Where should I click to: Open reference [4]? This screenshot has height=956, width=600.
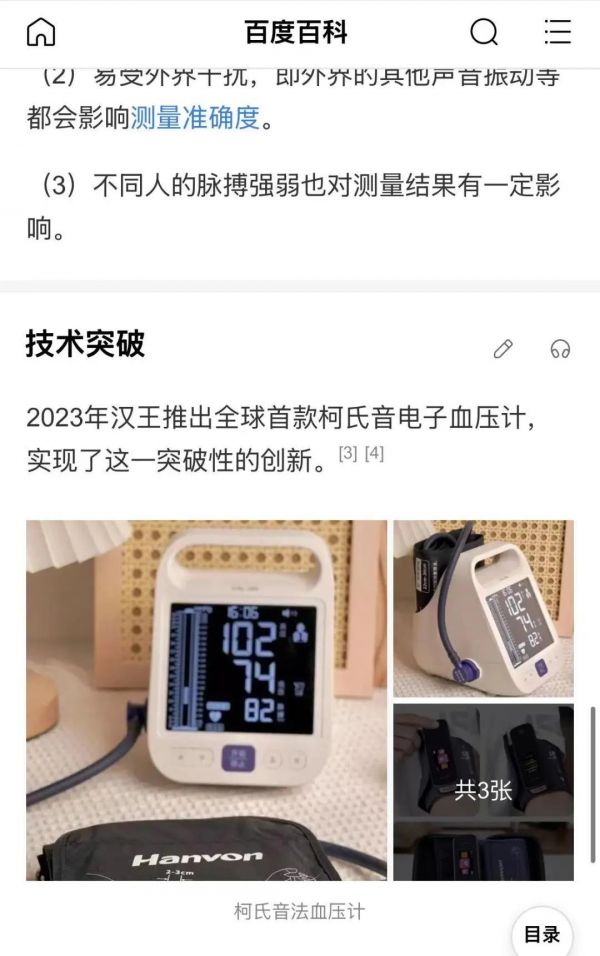(x=374, y=453)
